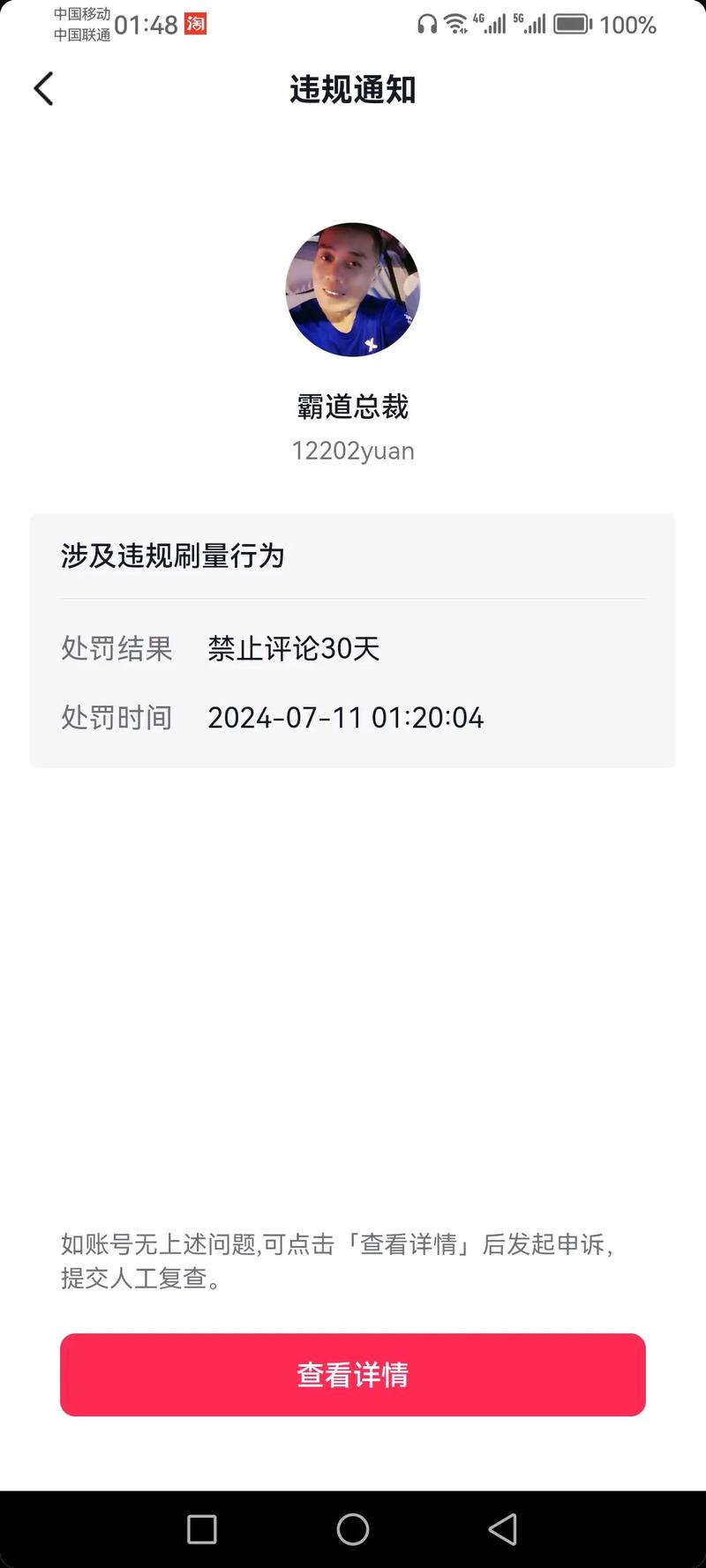
Task: Tap the headphone icon in status bar
Action: coord(425,24)
